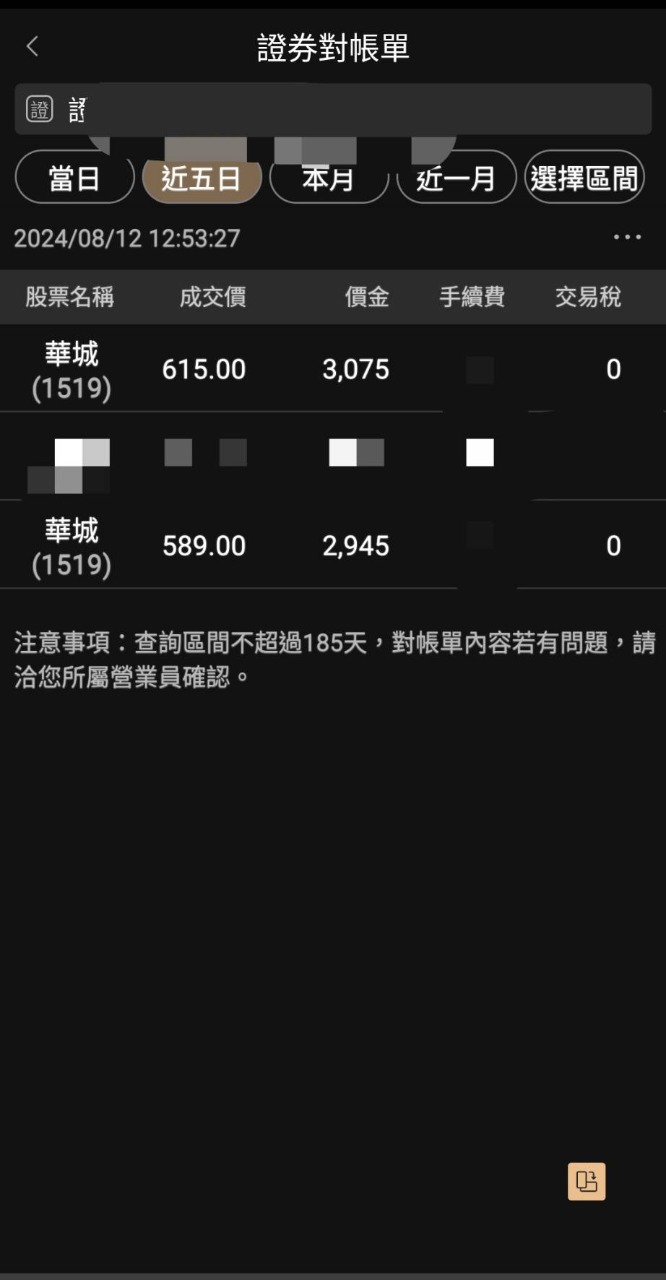The image size is (666, 1280).
Task: Select the 當日 filter
Action: (75, 179)
